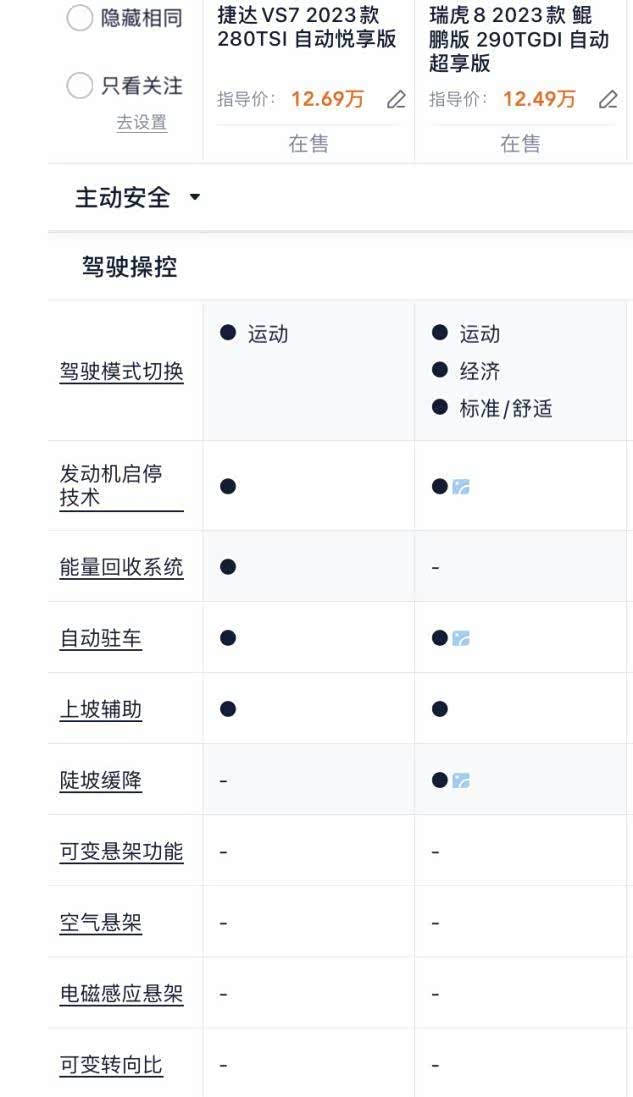View 瑞虎 8 发动机启停技术 picture

461,487
